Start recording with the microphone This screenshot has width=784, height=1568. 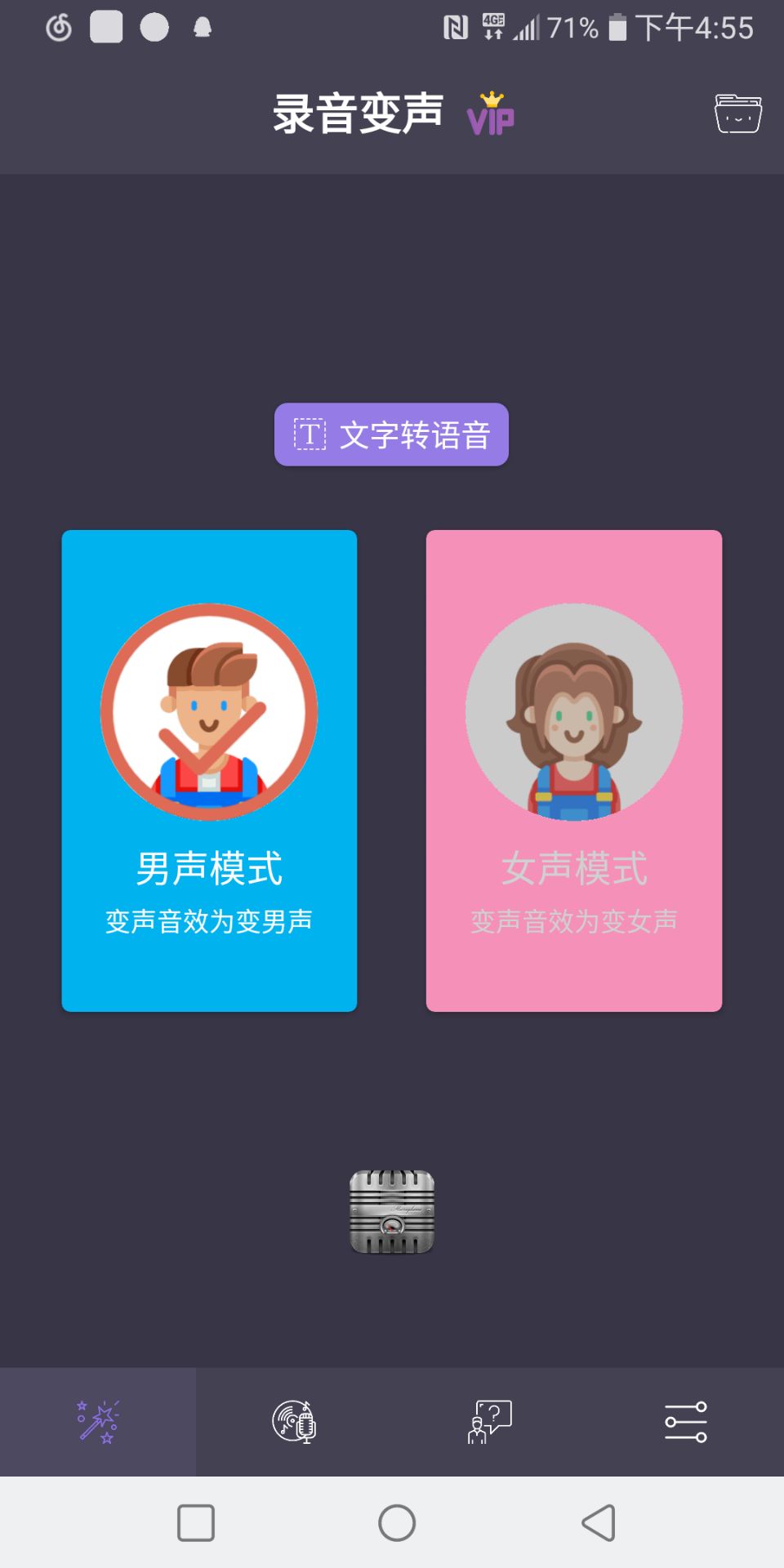tap(392, 1212)
